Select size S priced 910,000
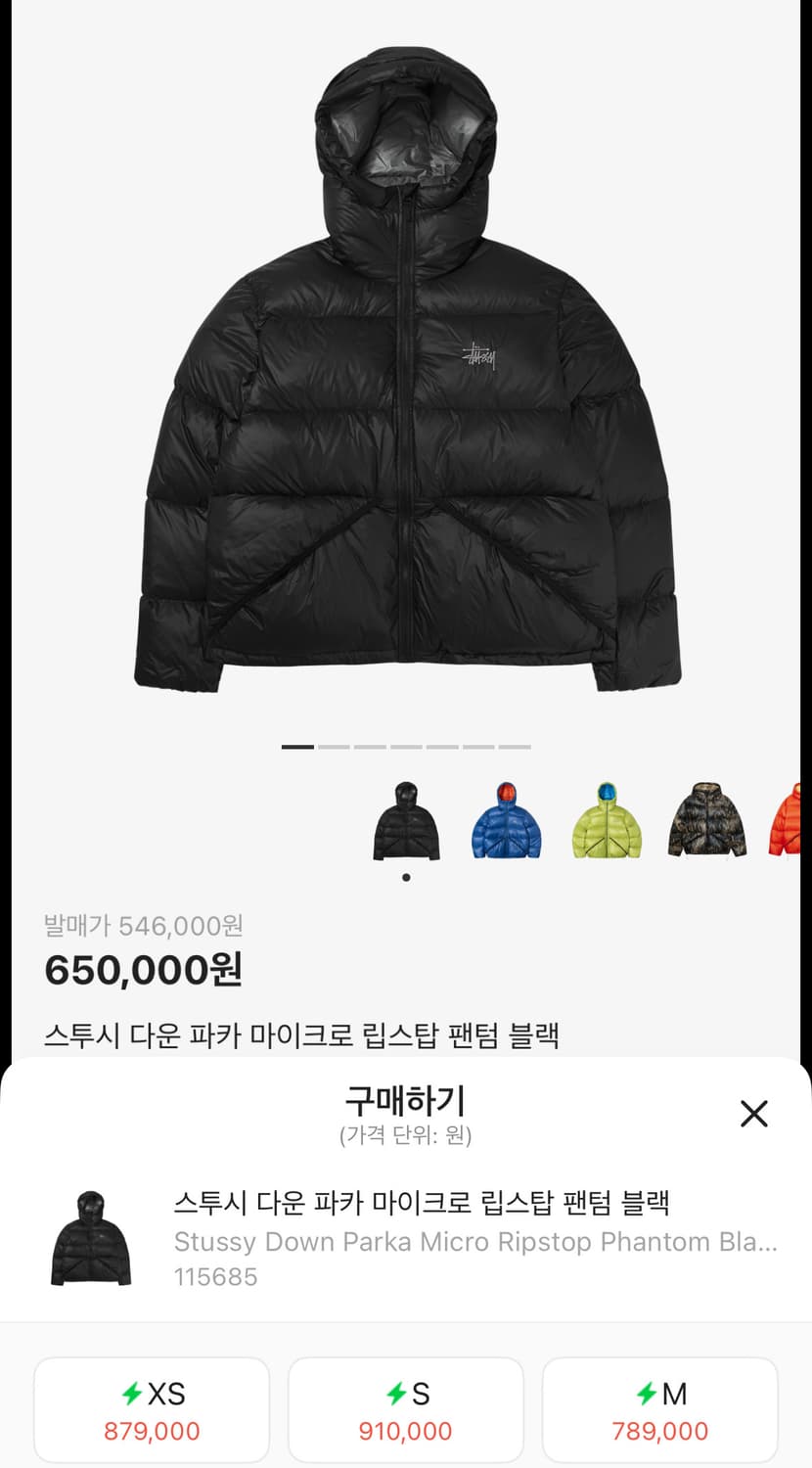This screenshot has height=1468, width=812. pyautogui.click(x=406, y=1409)
